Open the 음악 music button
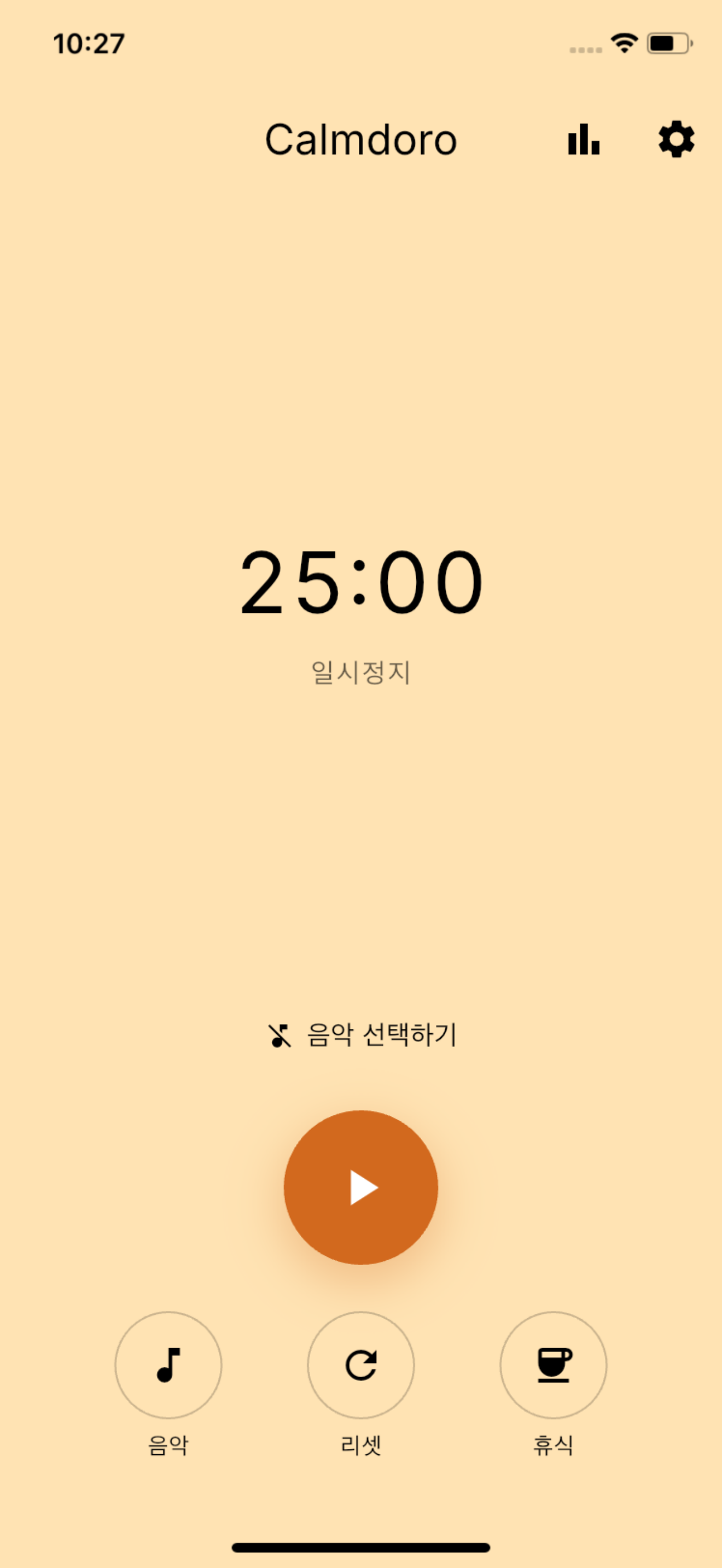The image size is (722, 1568). click(168, 1365)
